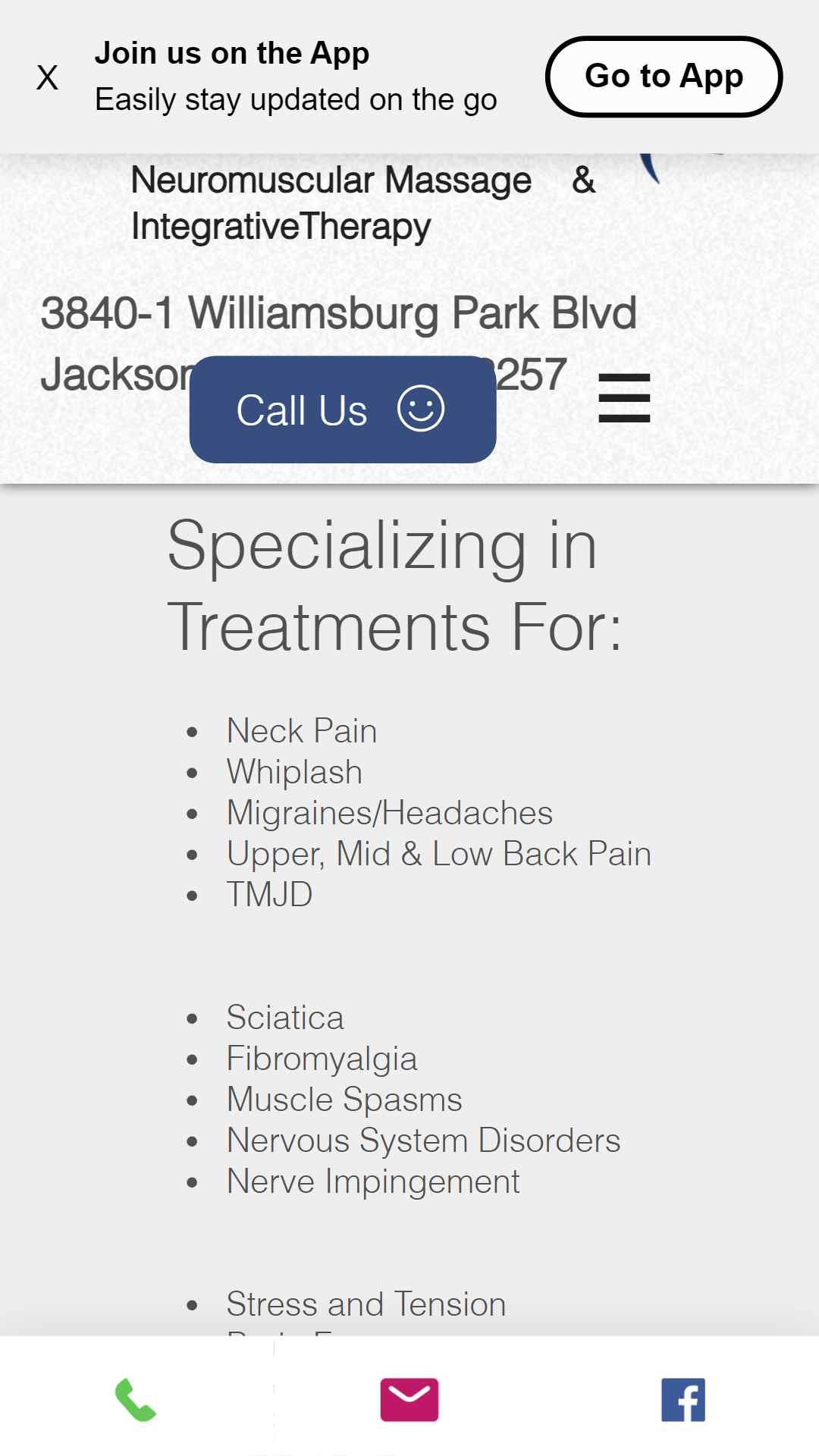Tap the green phone icon
The height and width of the screenshot is (1456, 819).
pyautogui.click(x=136, y=1399)
